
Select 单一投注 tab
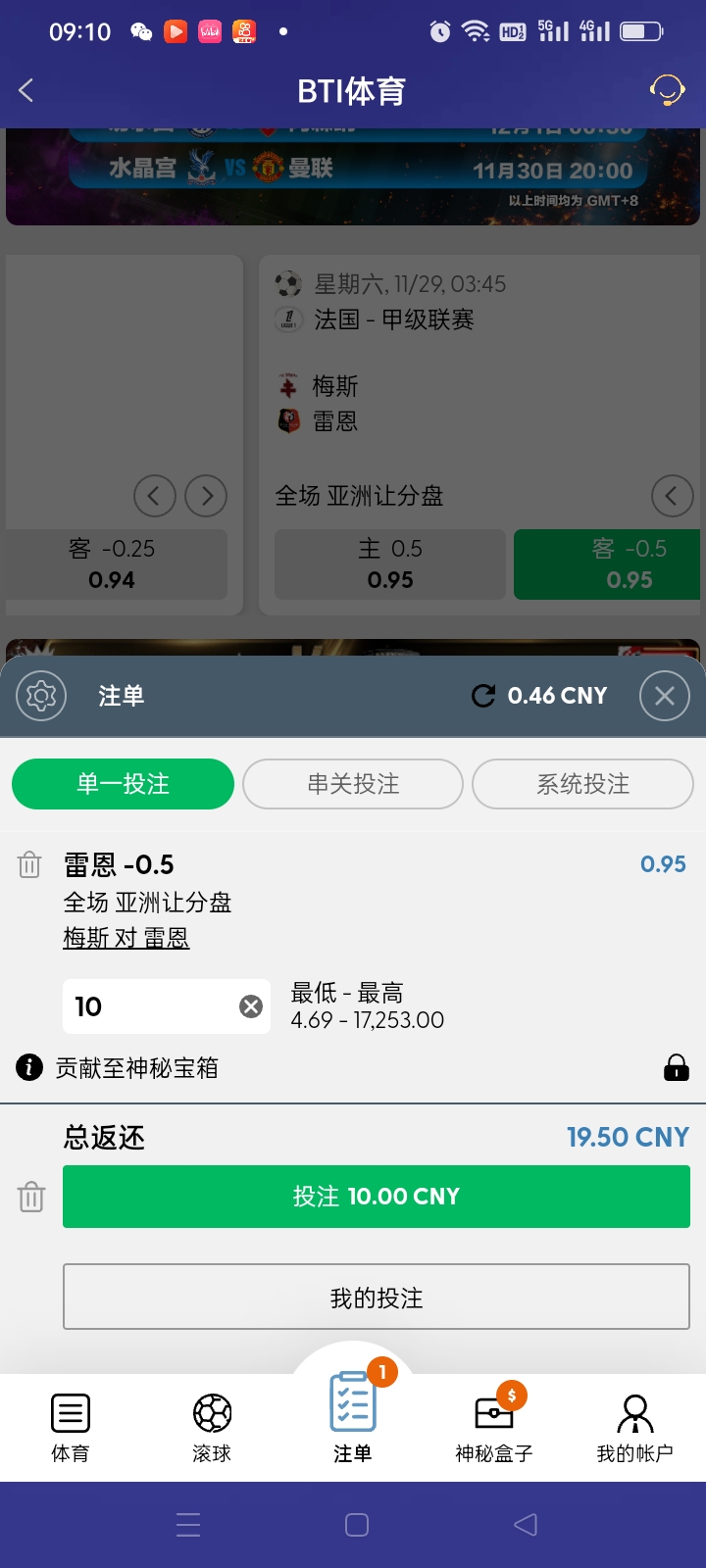tap(123, 784)
